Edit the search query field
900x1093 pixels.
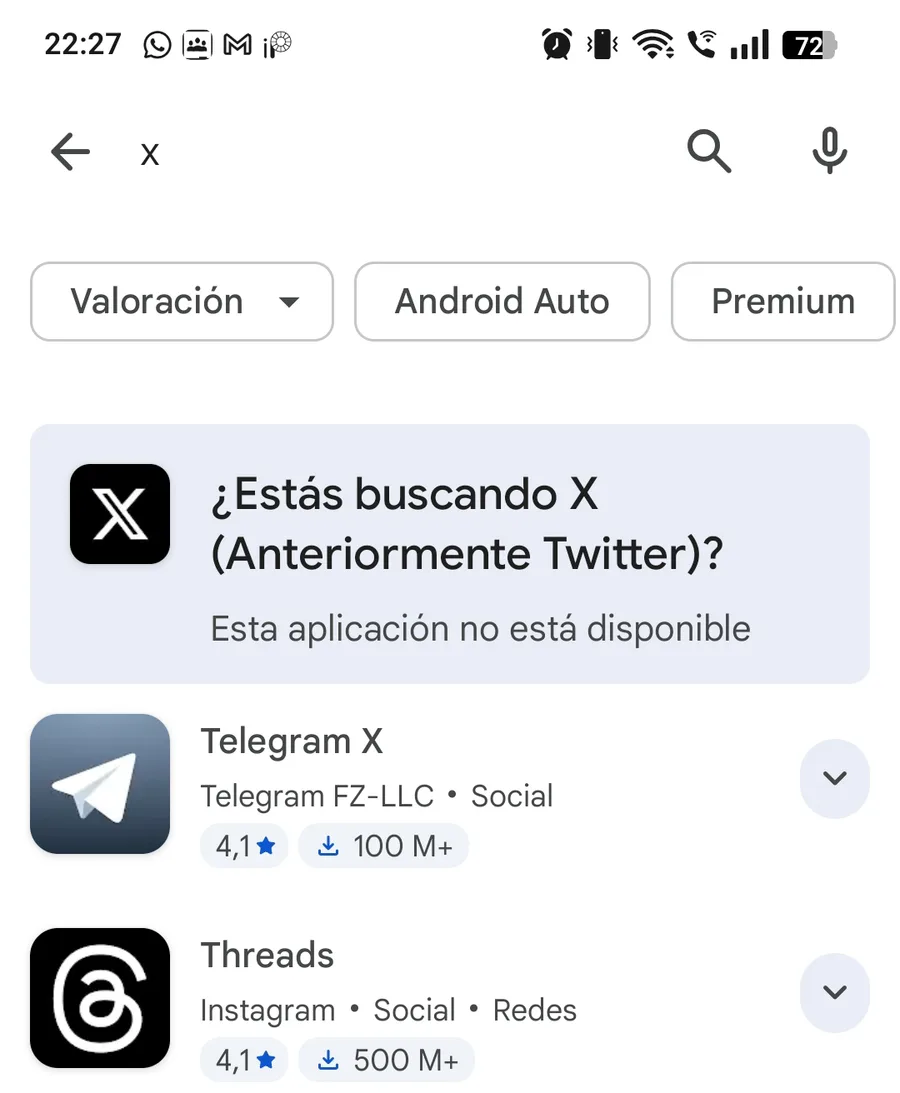pos(400,154)
